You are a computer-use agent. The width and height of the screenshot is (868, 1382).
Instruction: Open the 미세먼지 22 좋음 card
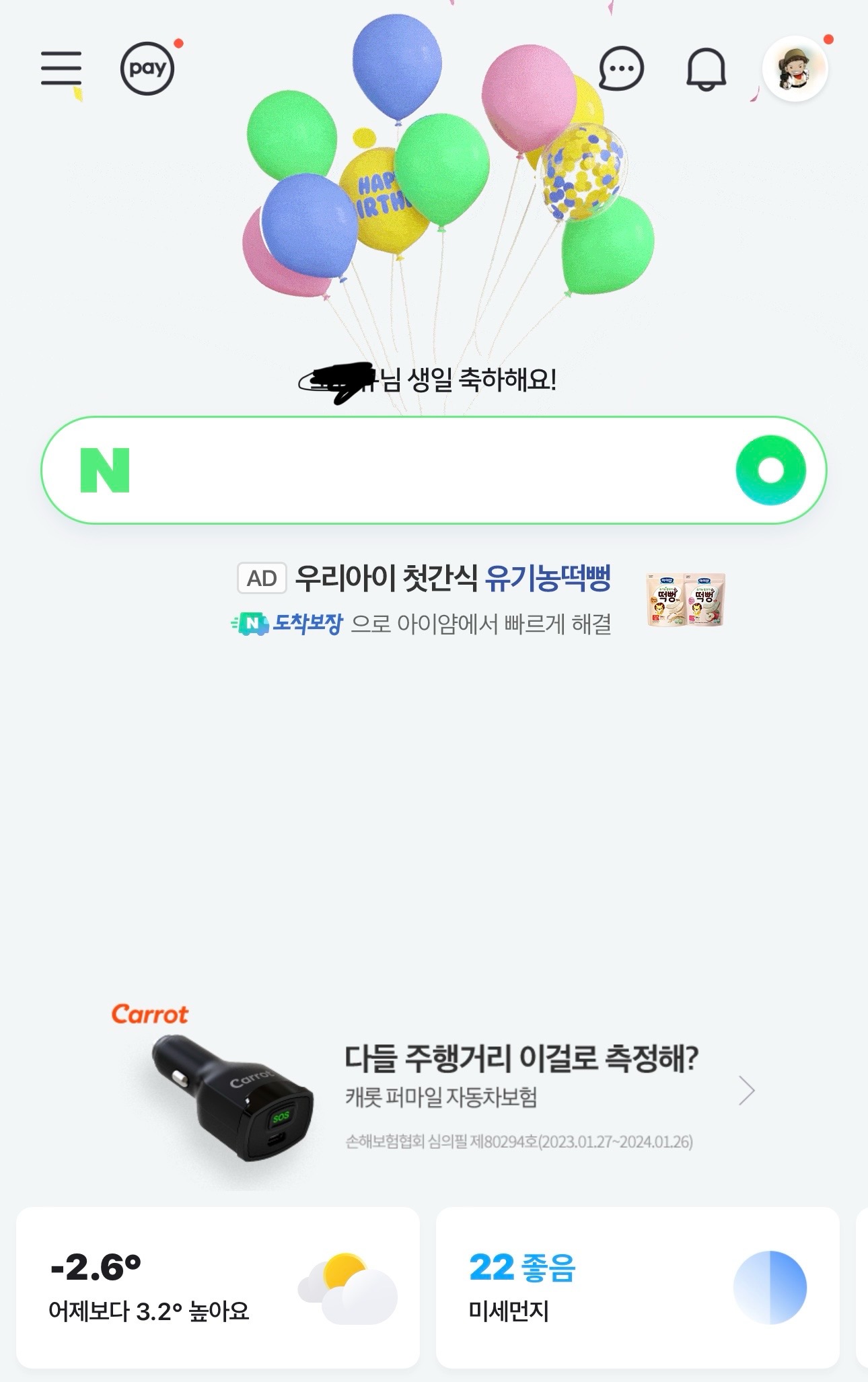637,1288
